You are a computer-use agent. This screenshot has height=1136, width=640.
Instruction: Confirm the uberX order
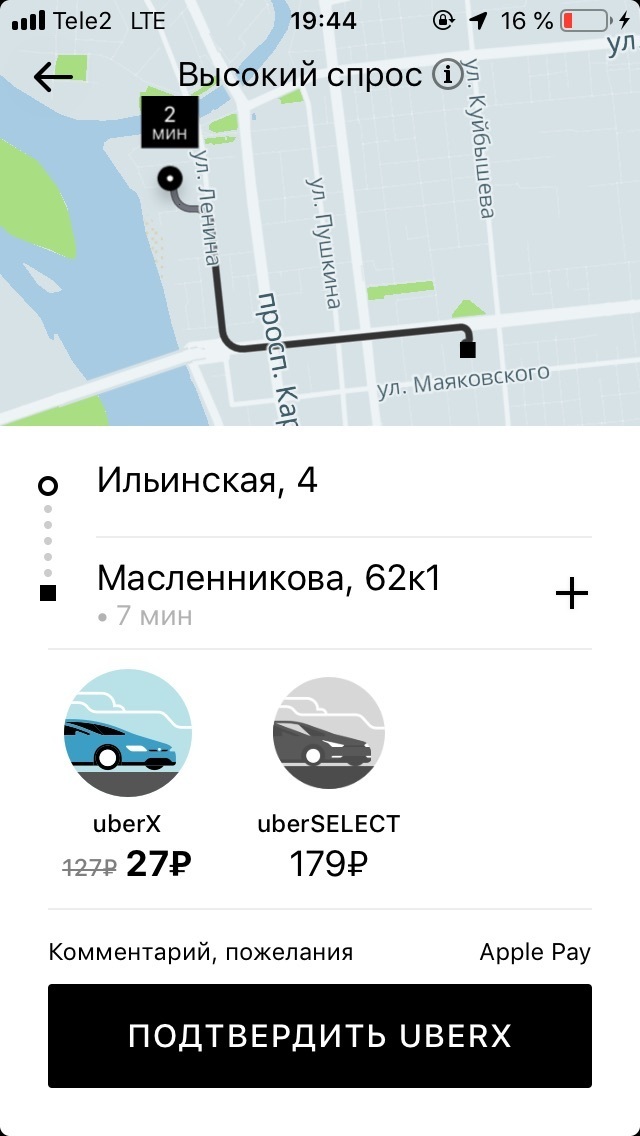click(320, 1036)
